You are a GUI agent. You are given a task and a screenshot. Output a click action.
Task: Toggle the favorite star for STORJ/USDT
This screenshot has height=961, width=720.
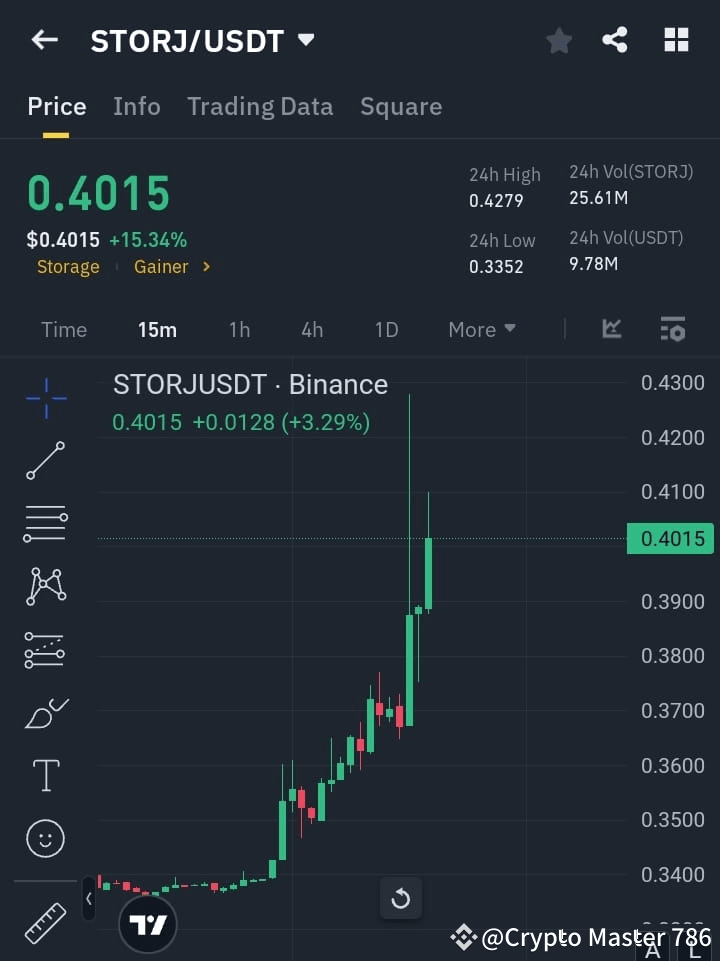click(558, 40)
